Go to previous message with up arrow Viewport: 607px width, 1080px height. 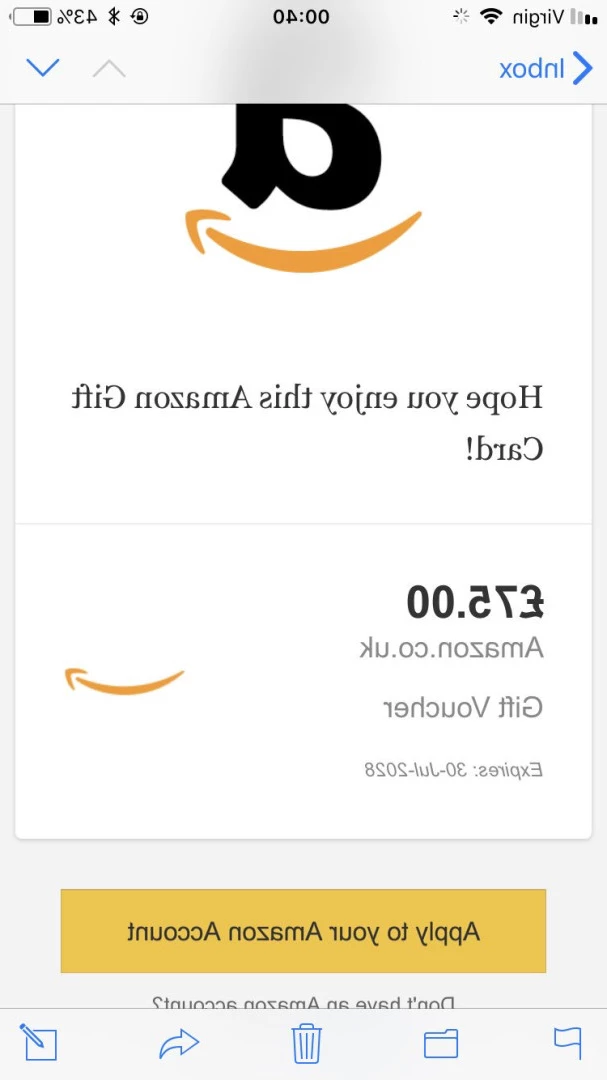coord(109,68)
